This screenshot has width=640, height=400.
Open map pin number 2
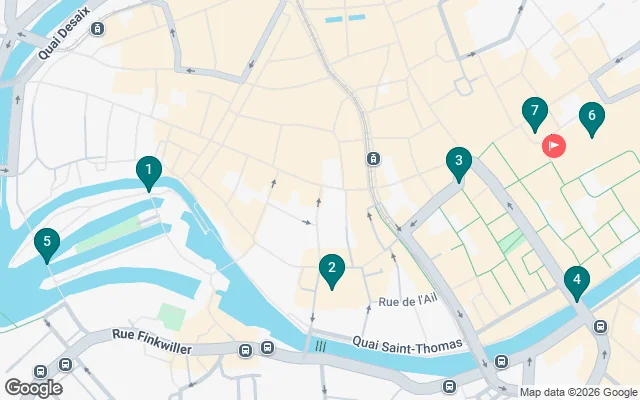pyautogui.click(x=331, y=268)
